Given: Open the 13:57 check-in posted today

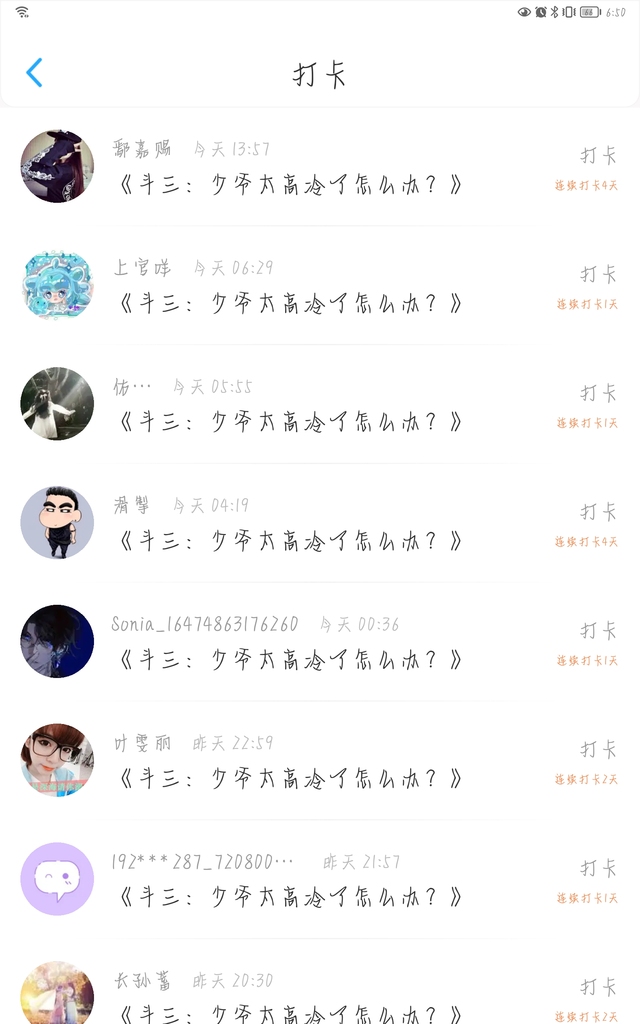Looking at the screenshot, I should click(x=290, y=185).
